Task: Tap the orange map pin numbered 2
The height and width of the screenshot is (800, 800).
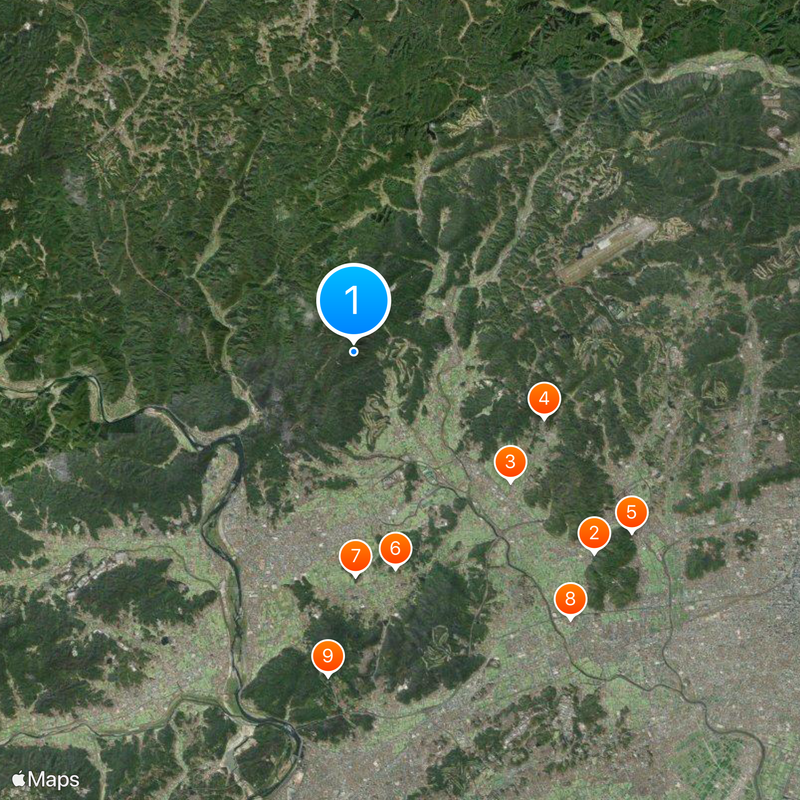Action: click(594, 533)
